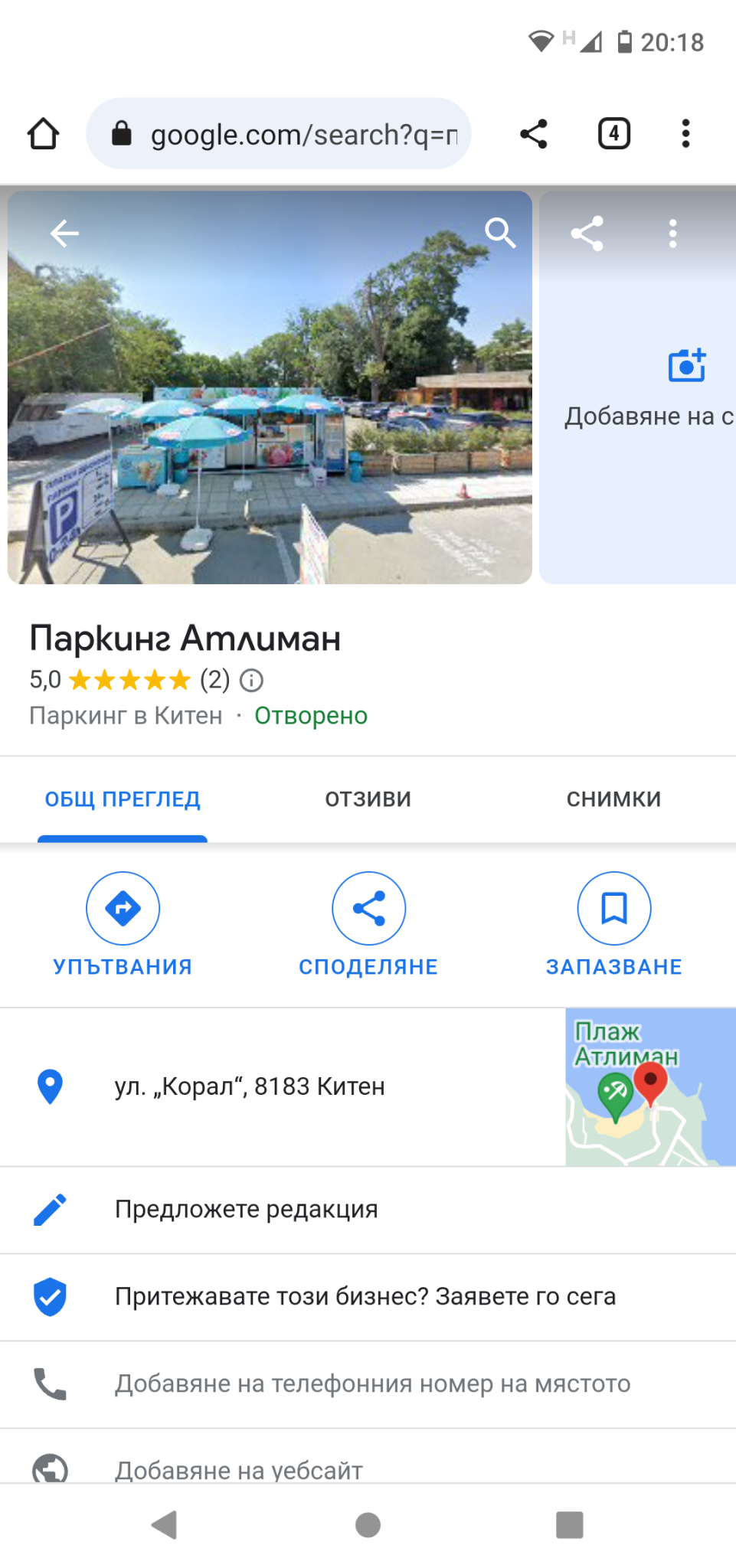Switch to the Отзиви tab

368,799
